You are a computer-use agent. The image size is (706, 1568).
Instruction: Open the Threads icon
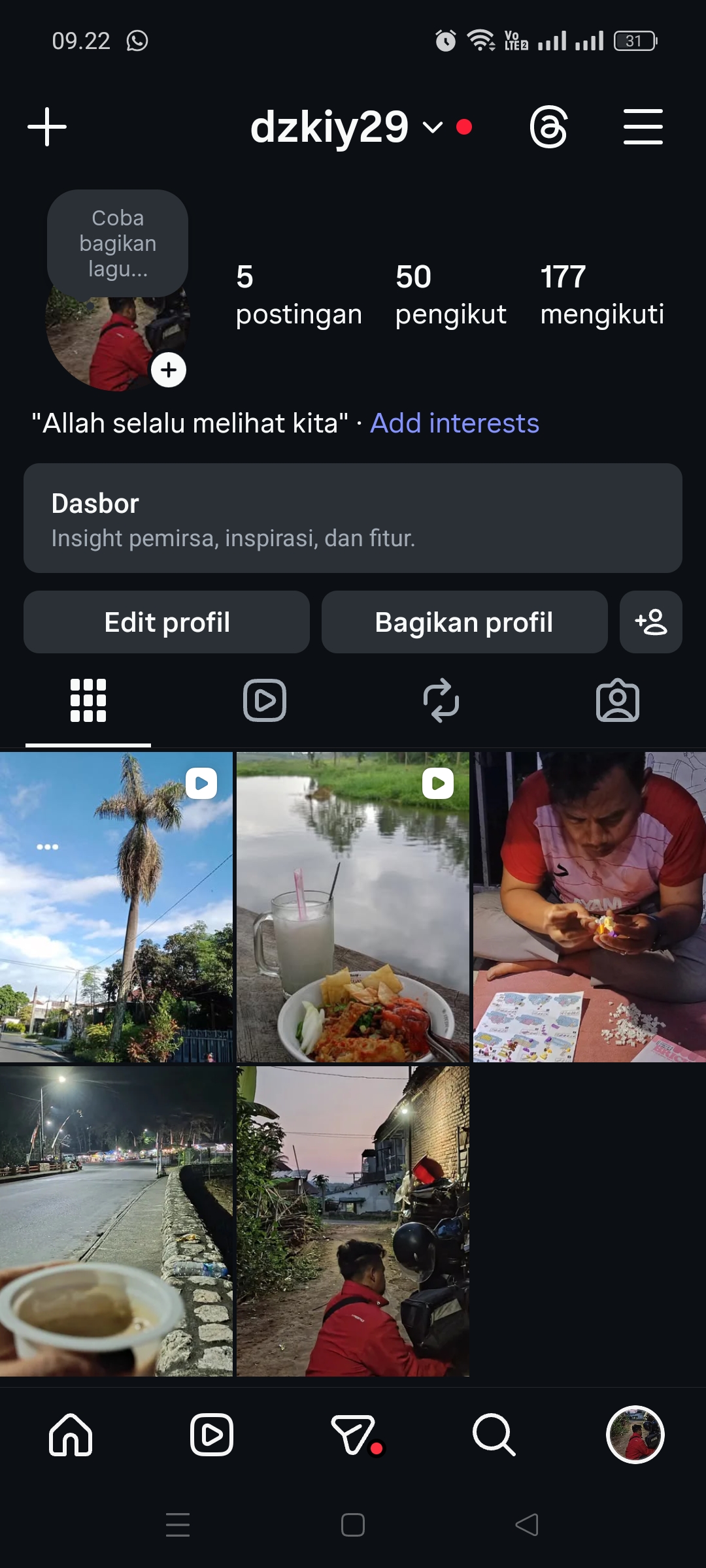[x=548, y=127]
